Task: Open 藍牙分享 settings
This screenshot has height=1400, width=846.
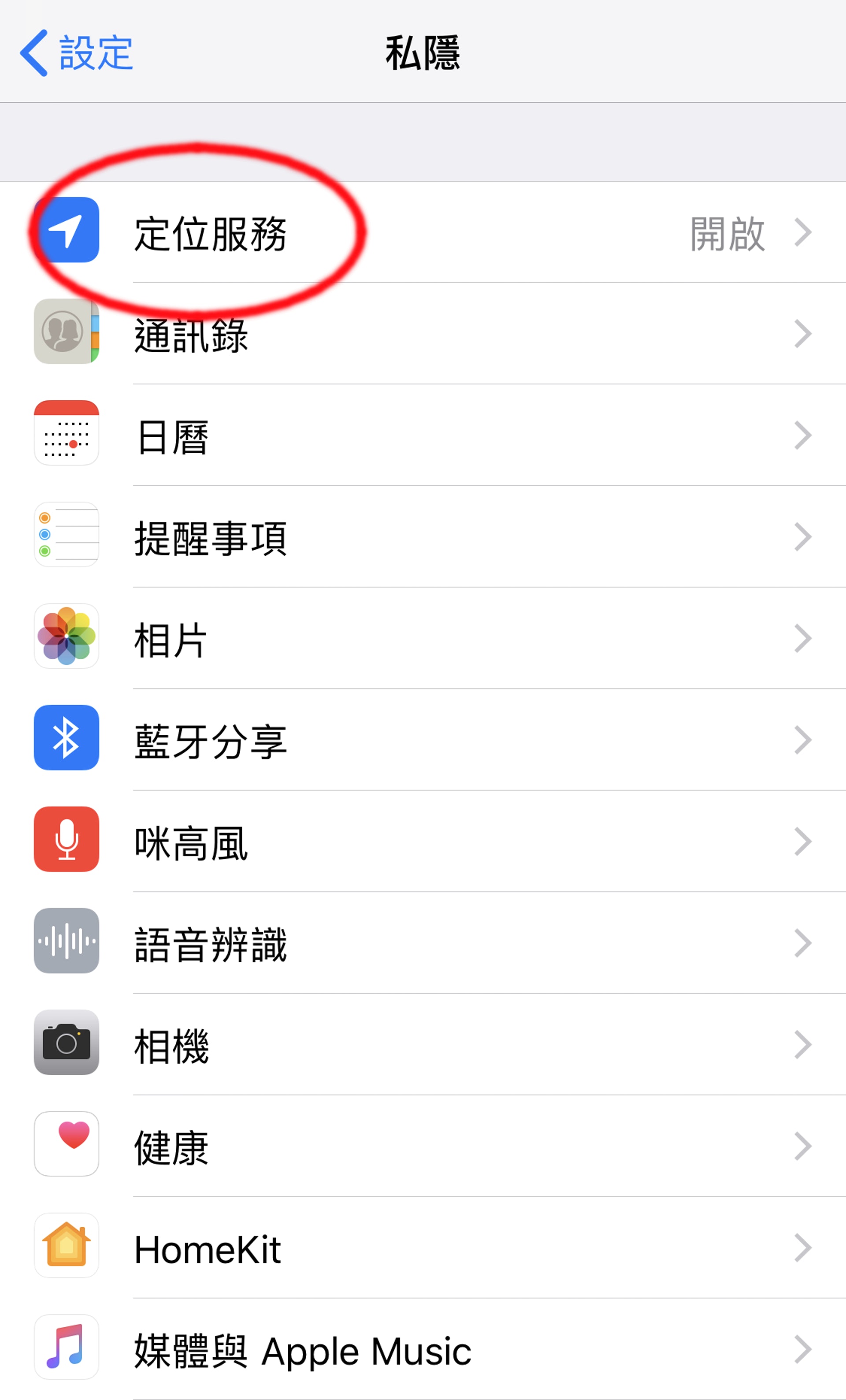Action: (x=423, y=741)
